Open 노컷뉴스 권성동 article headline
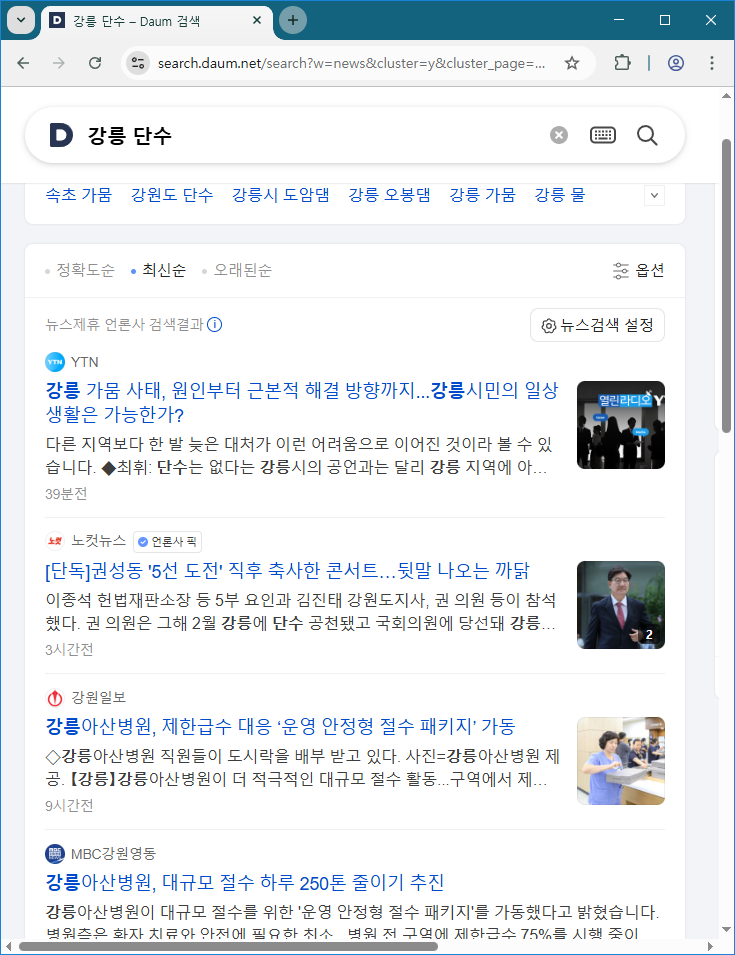The height and width of the screenshot is (955, 735). click(x=287, y=571)
